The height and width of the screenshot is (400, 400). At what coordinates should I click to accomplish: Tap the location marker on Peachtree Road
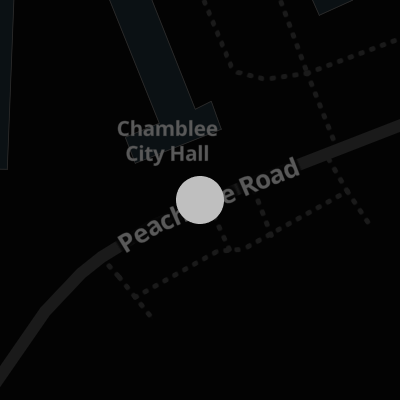coord(200,200)
